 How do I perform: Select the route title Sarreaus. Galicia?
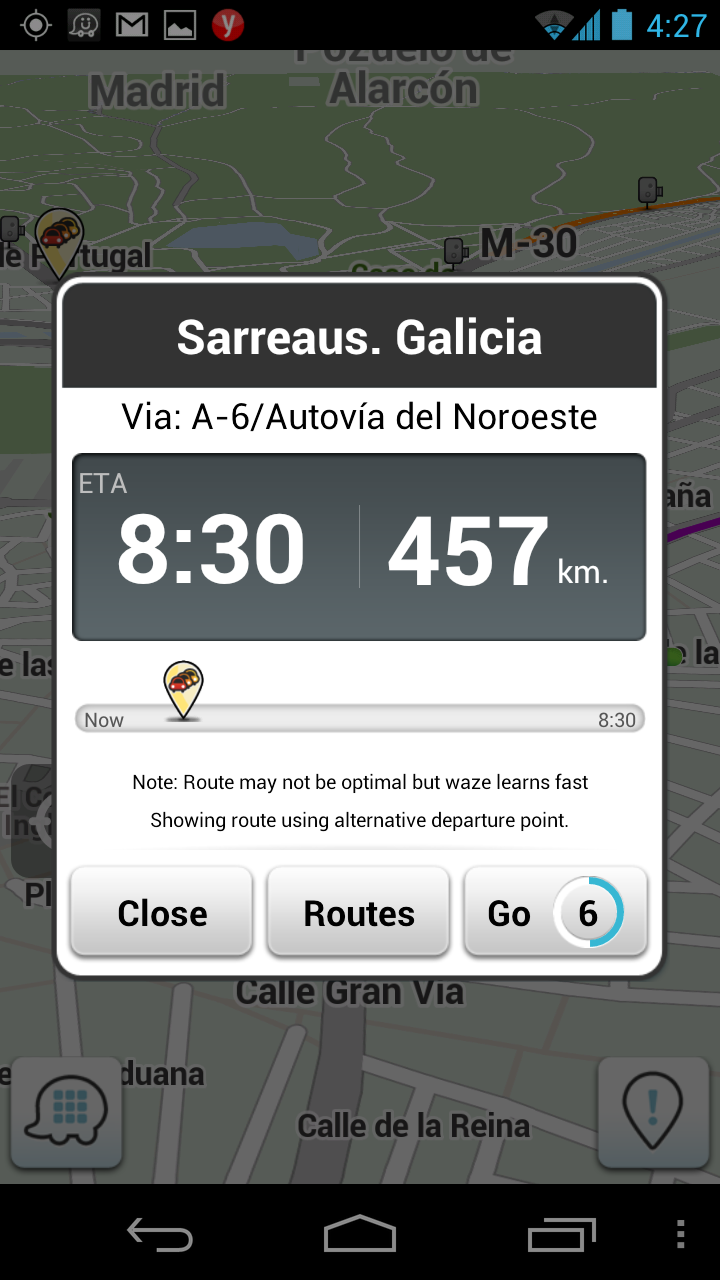click(x=359, y=338)
